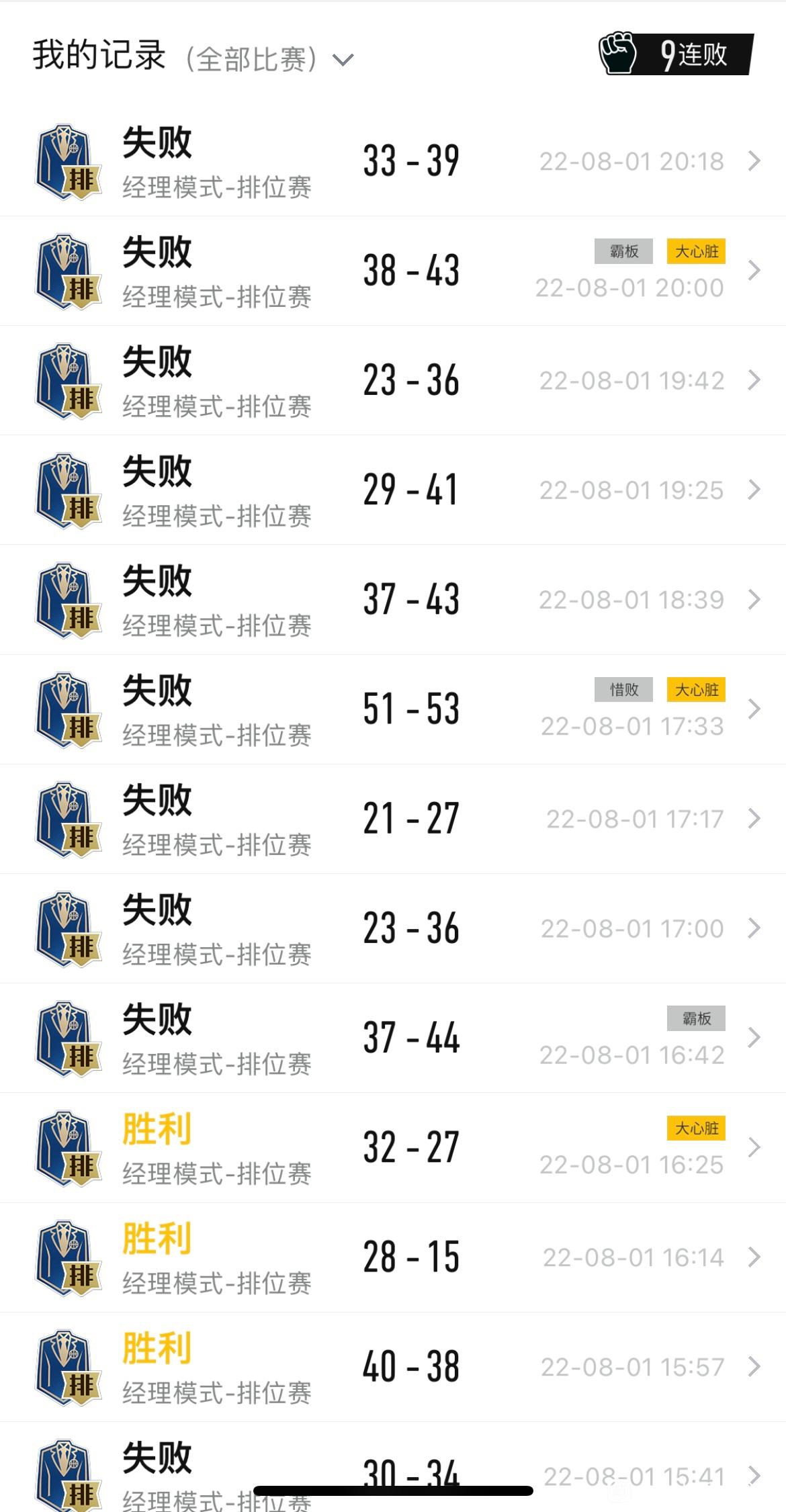Open the 30 - 34 loss at 15:41
The image size is (786, 1512).
[393, 1467]
